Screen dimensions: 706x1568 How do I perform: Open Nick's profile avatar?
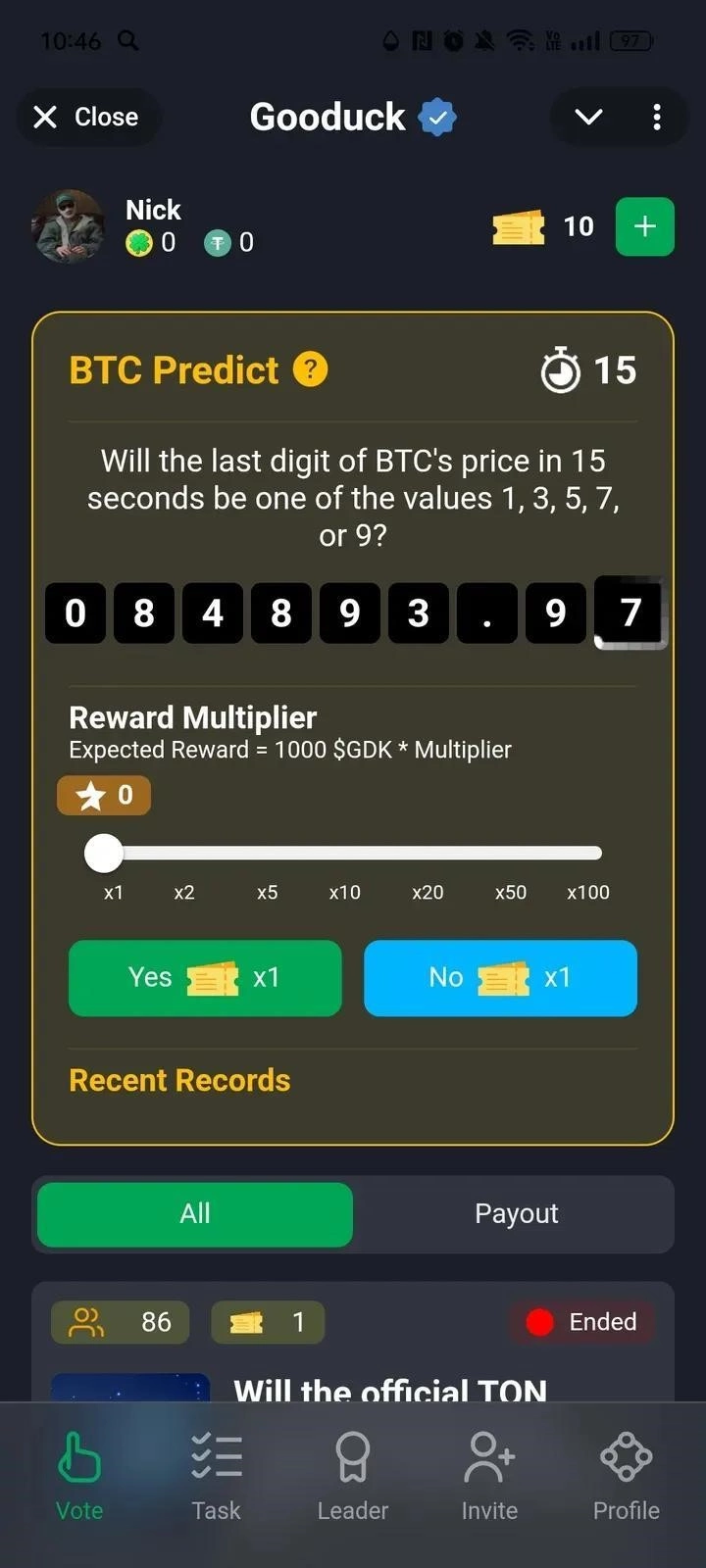coord(69,226)
